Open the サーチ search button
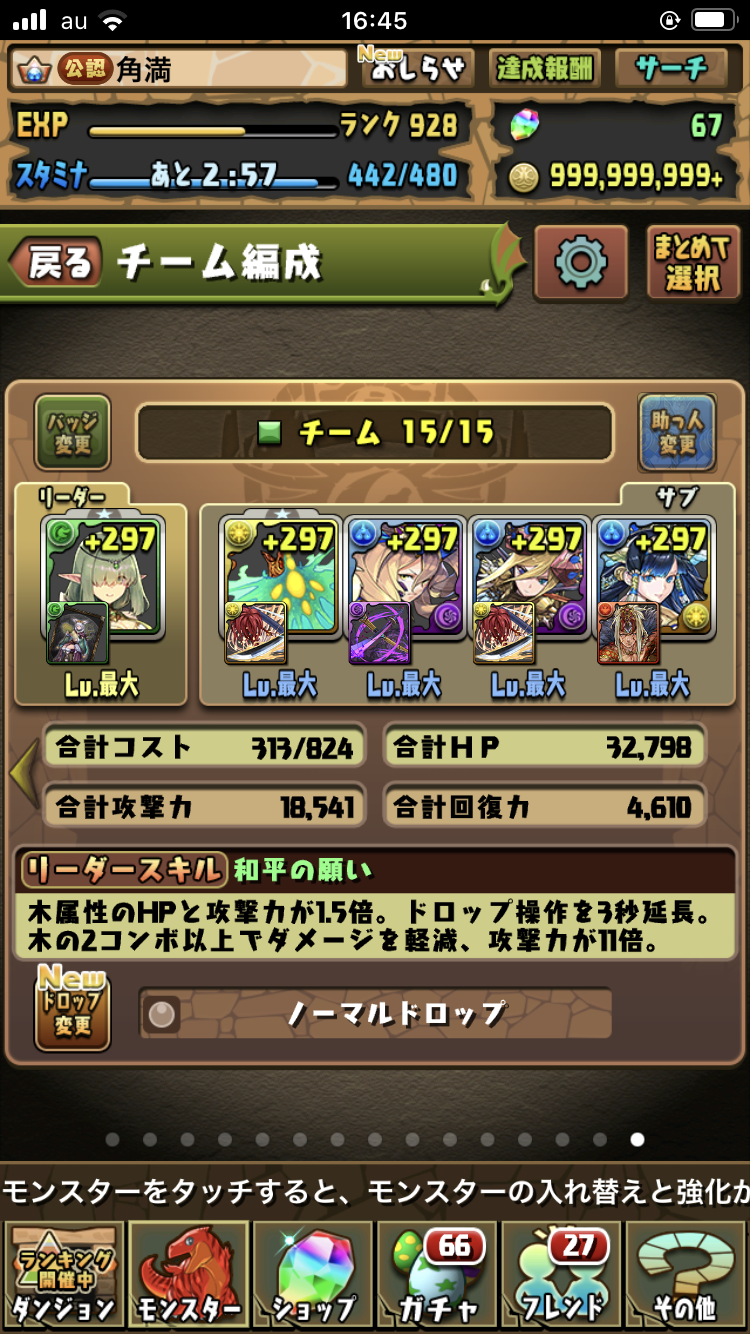Image resolution: width=750 pixels, height=1334 pixels. click(x=671, y=68)
